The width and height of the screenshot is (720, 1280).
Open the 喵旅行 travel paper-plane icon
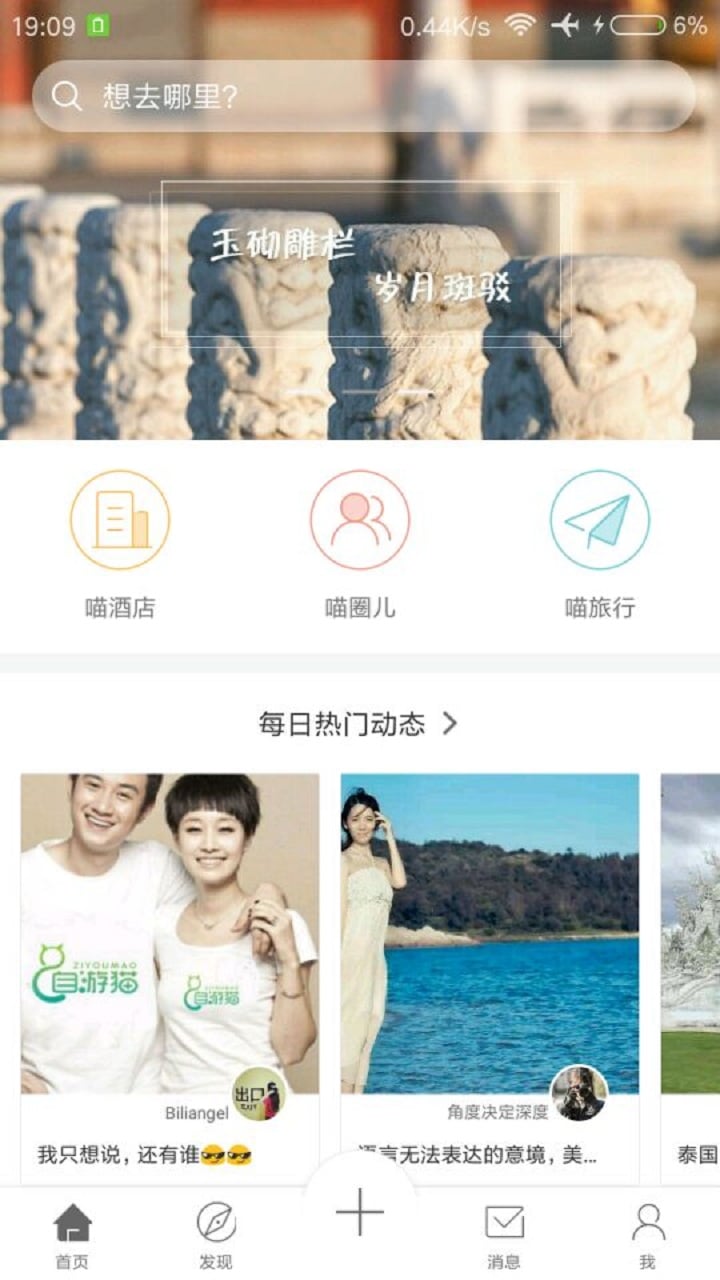598,520
